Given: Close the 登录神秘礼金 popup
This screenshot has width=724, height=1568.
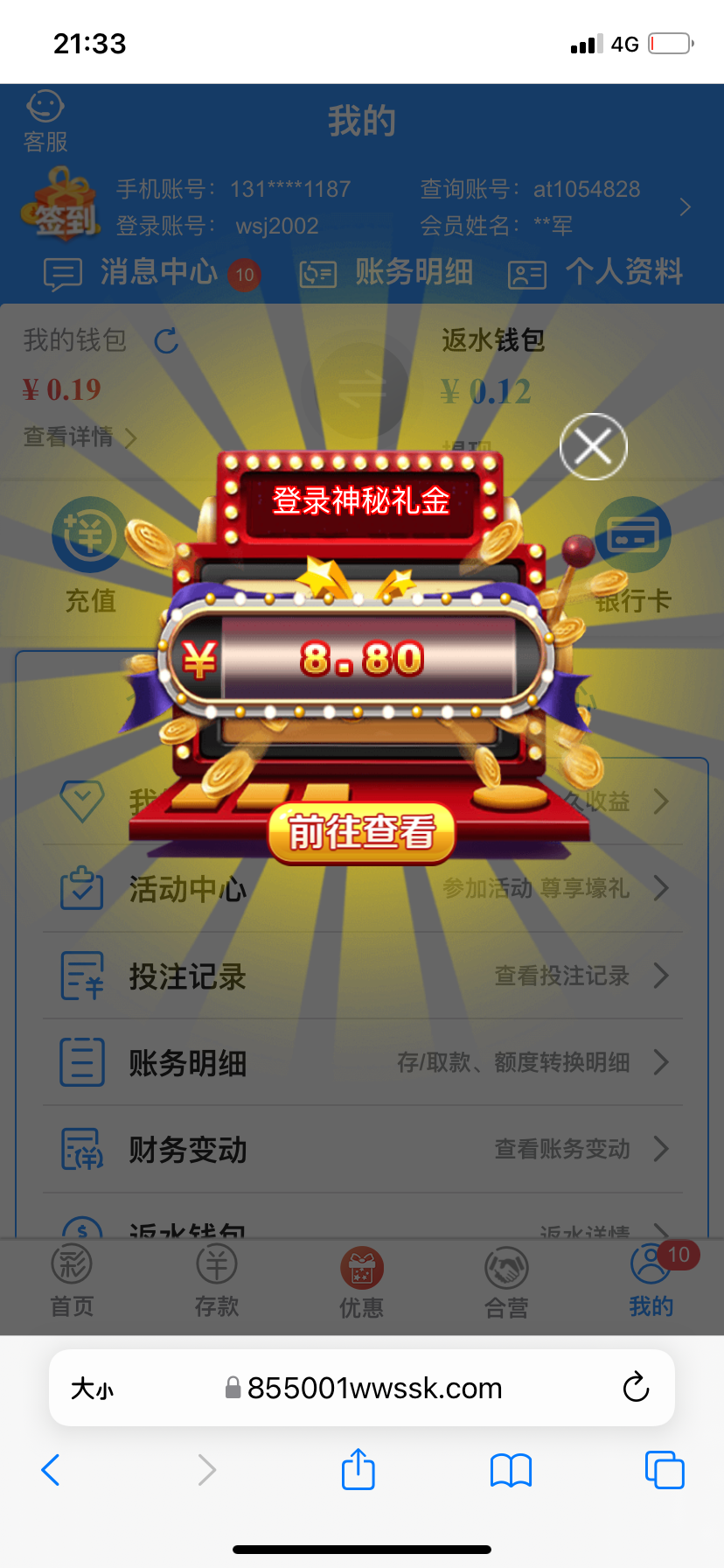Looking at the screenshot, I should pos(593,447).
